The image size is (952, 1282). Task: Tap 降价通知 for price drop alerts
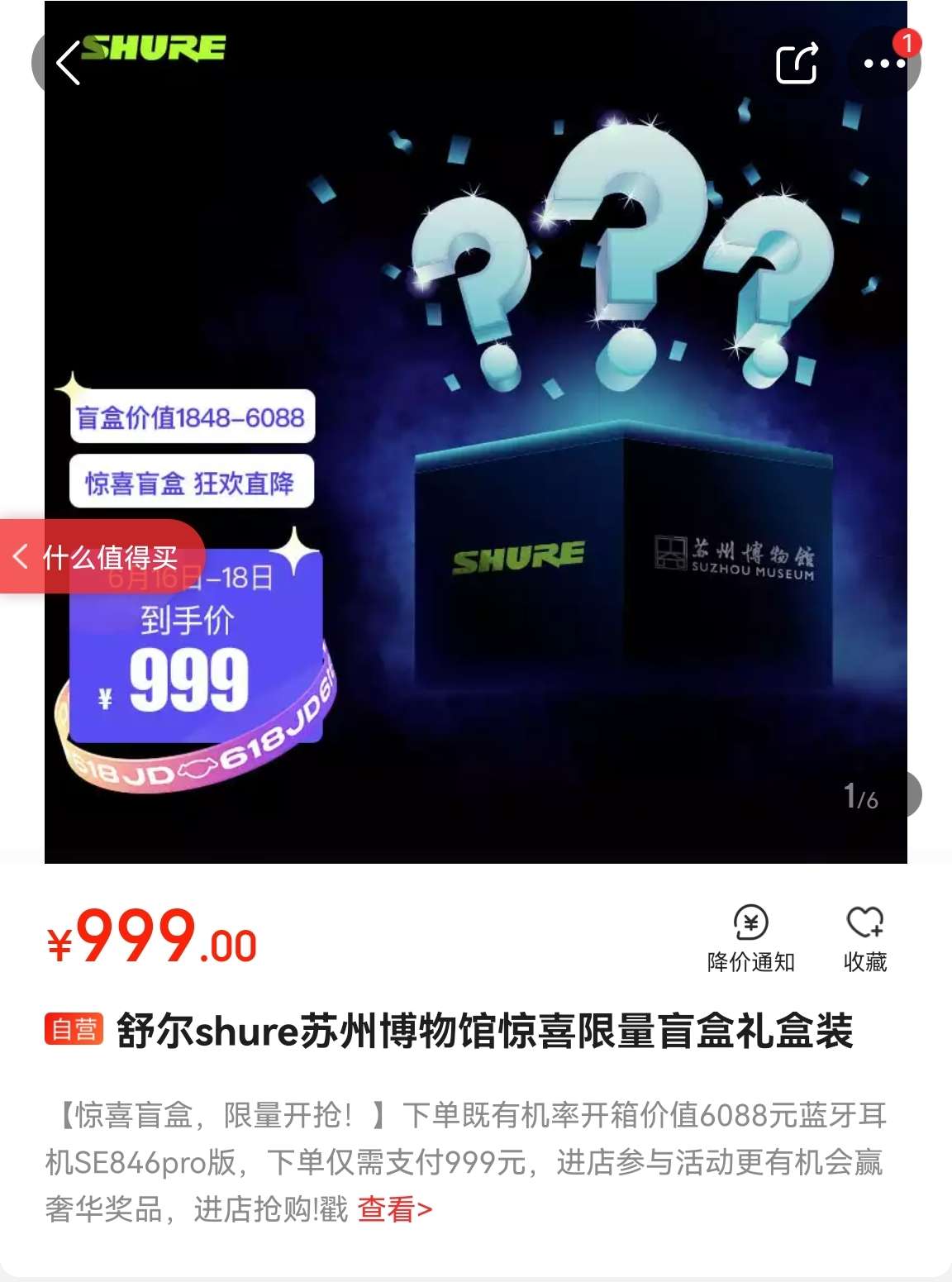pyautogui.click(x=750, y=938)
